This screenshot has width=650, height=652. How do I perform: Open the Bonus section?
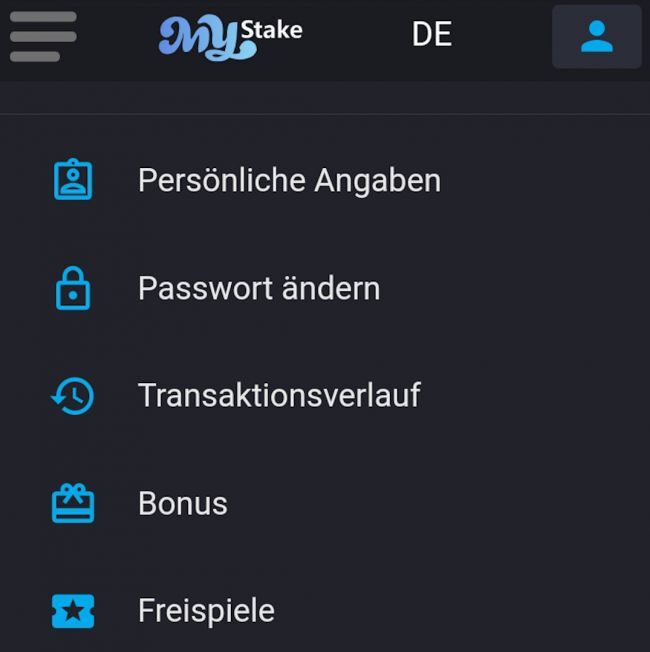click(182, 503)
